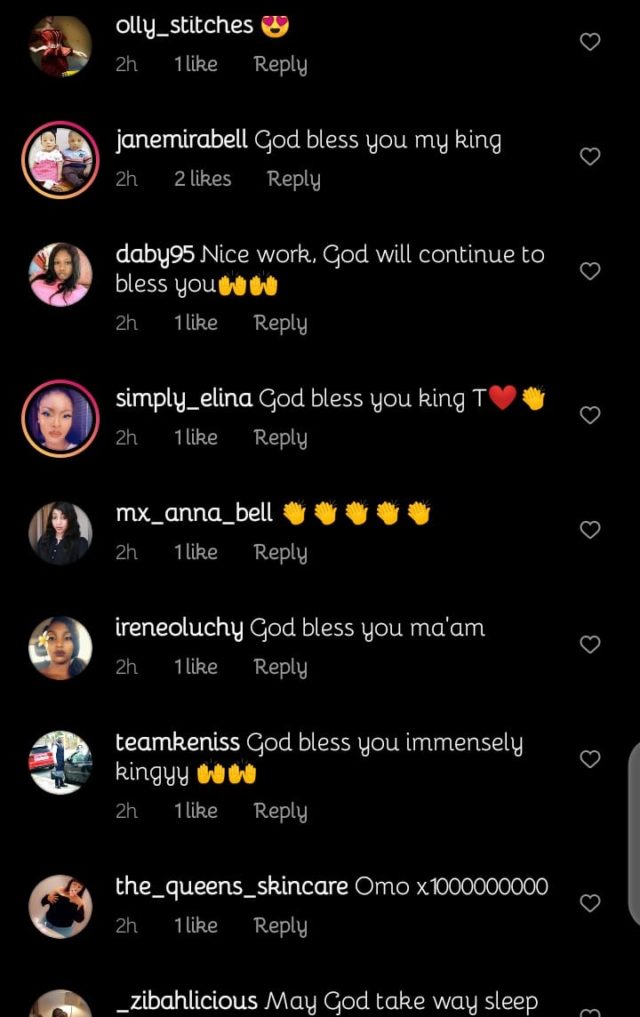This screenshot has height=1017, width=640.
Task: Reply to simply_elina's comment
Action: point(280,438)
